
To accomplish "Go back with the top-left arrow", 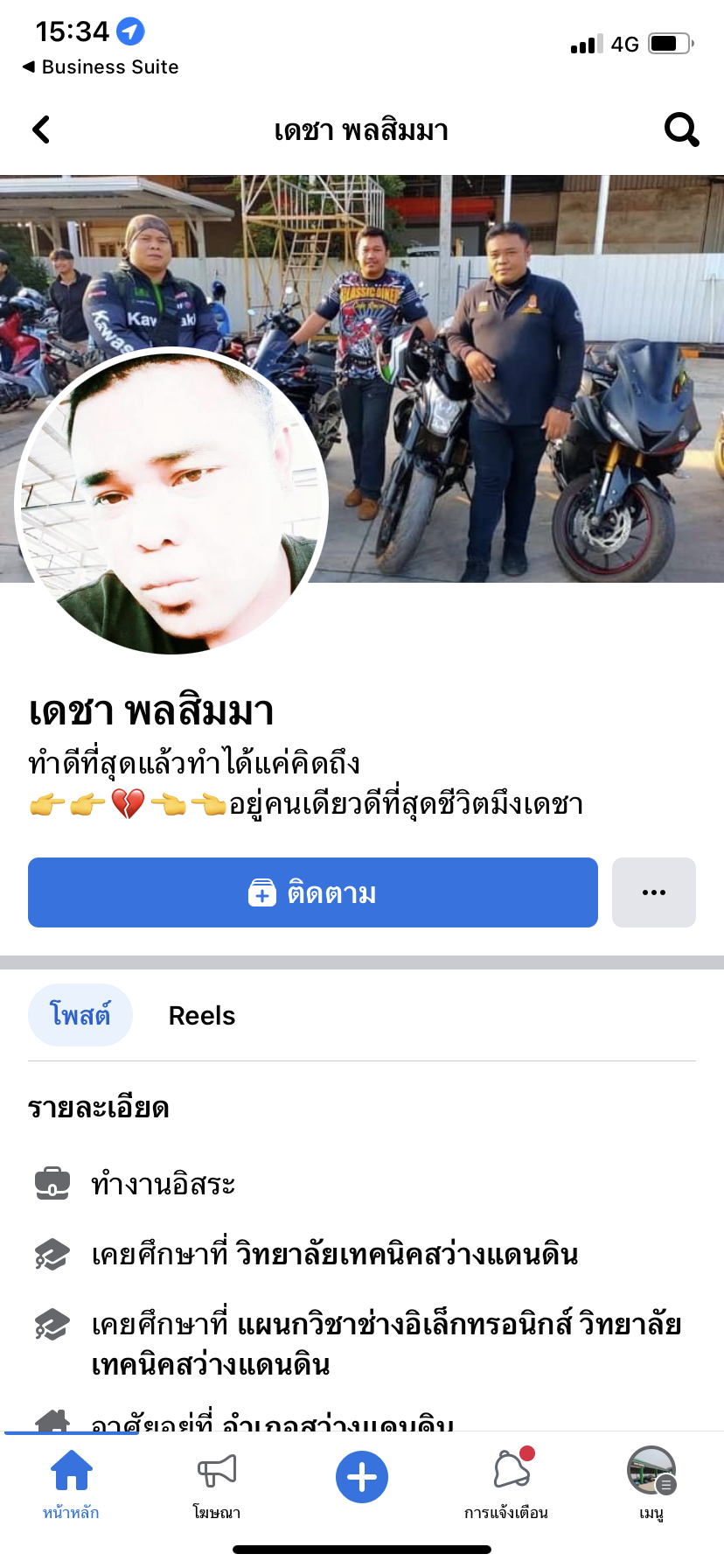I will tap(41, 130).
